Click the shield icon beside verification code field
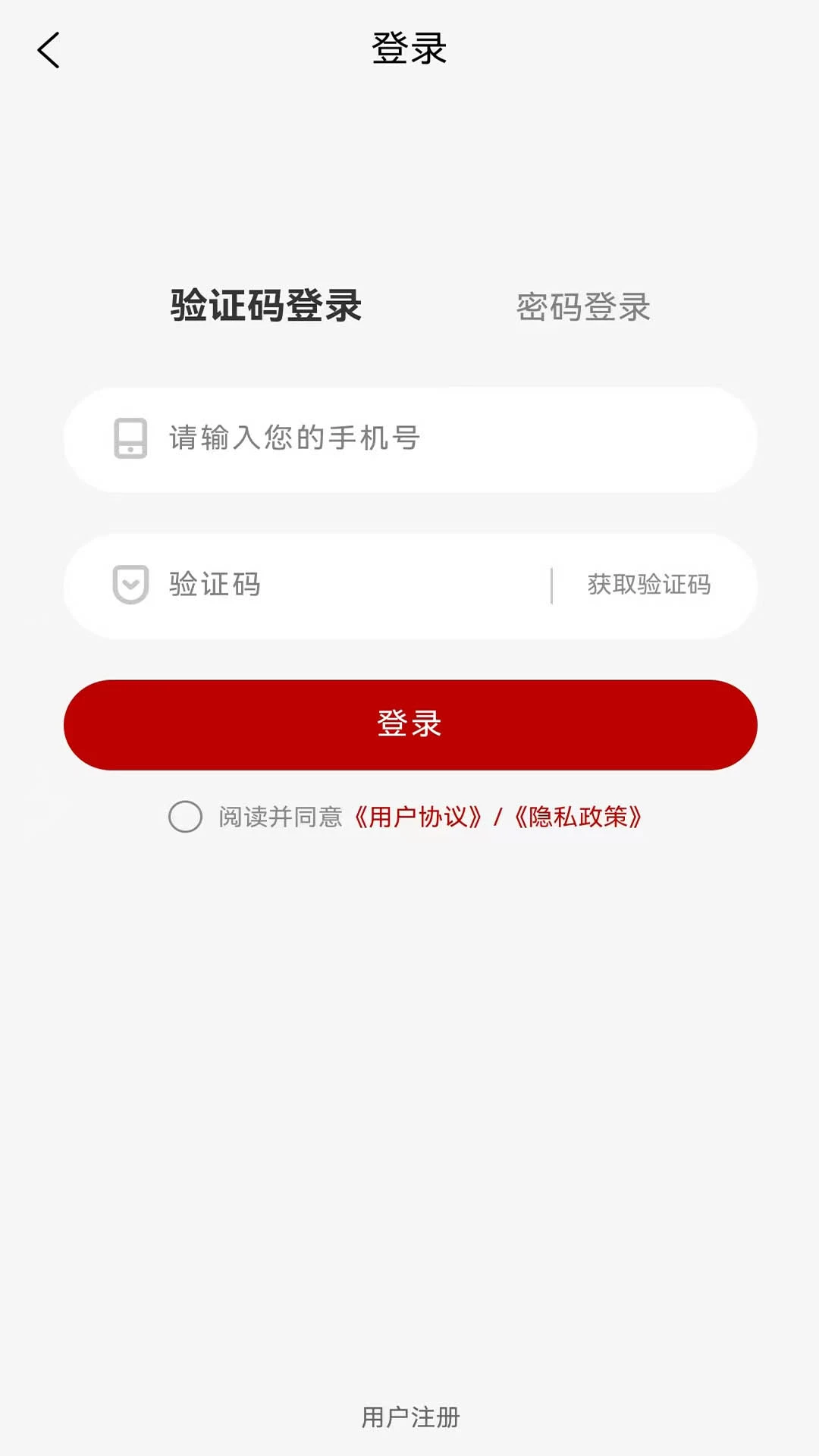The height and width of the screenshot is (1456, 819). (130, 585)
